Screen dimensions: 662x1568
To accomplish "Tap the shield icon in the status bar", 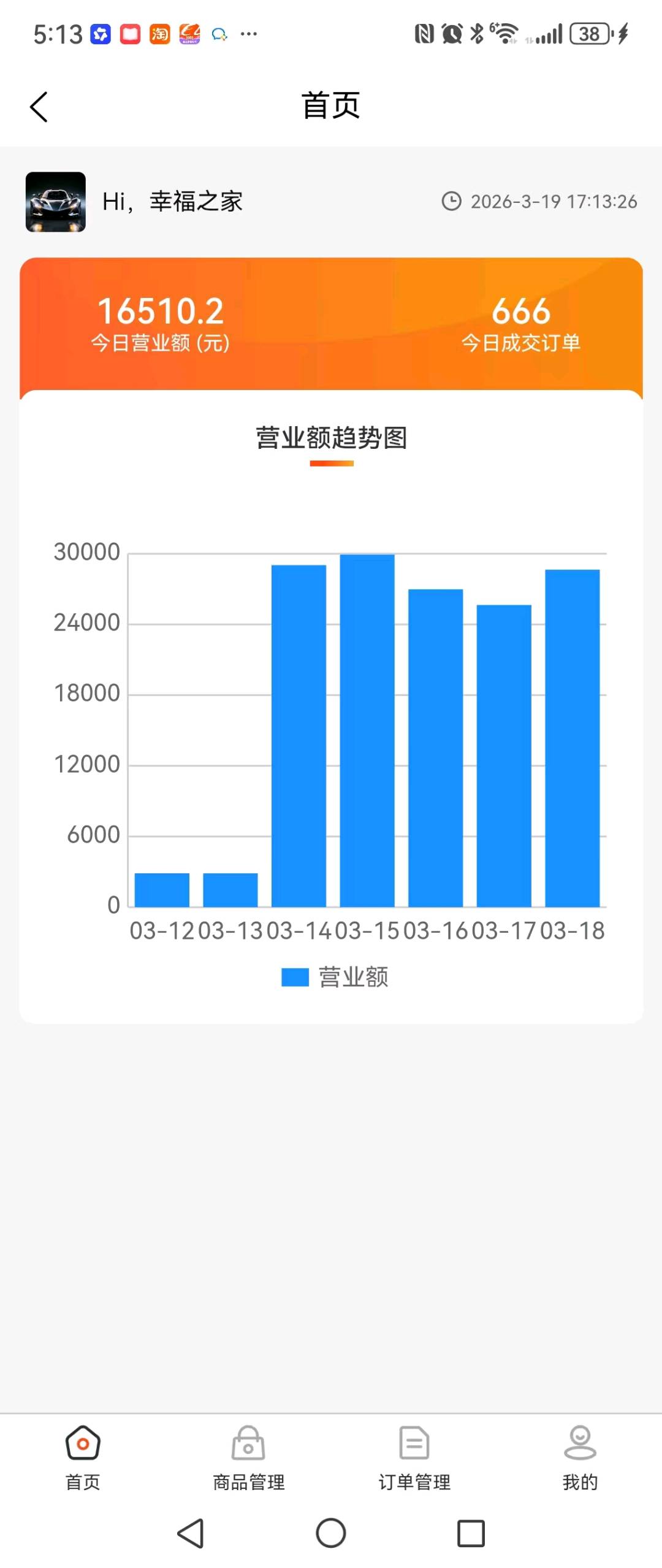I will 99,34.
